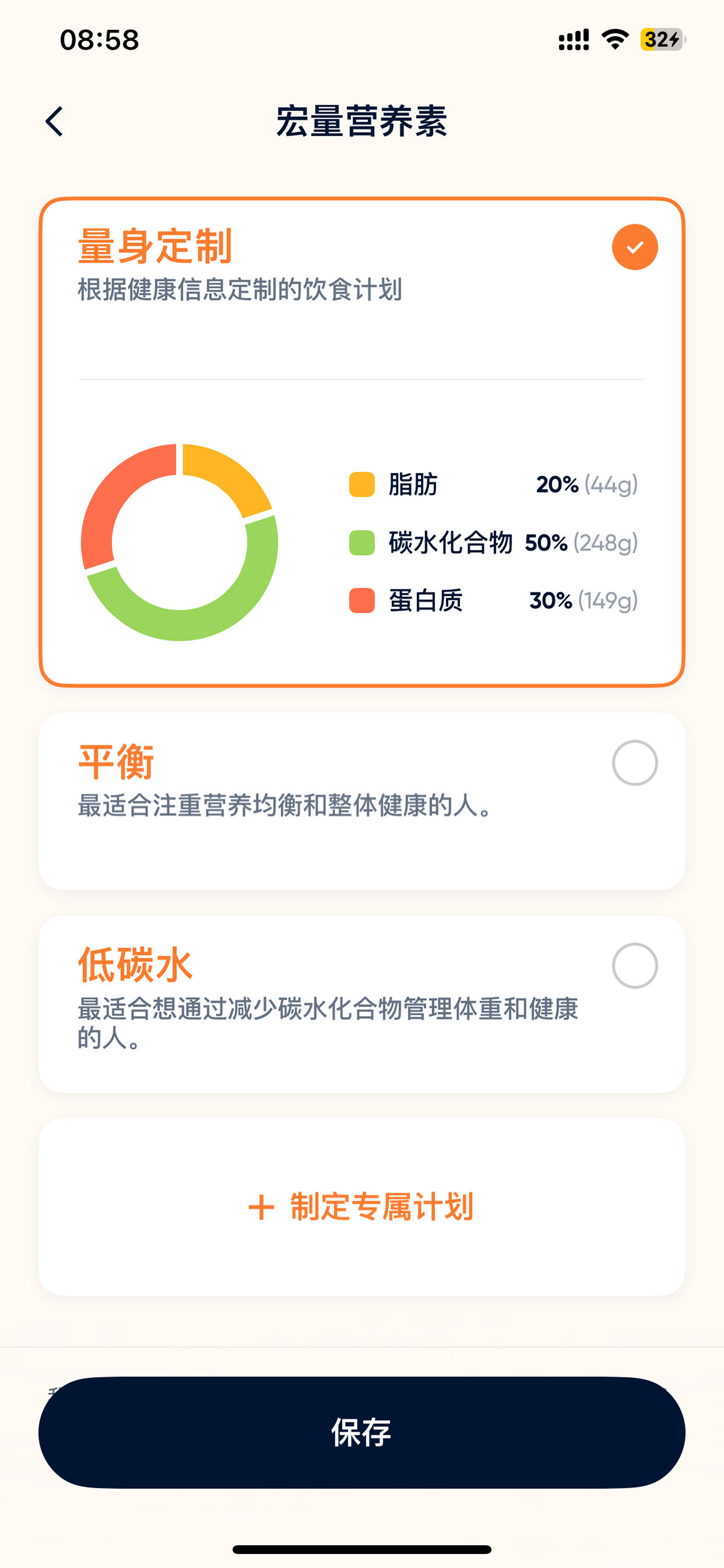Tap 制定专属计划 to create custom plan

[x=361, y=1206]
